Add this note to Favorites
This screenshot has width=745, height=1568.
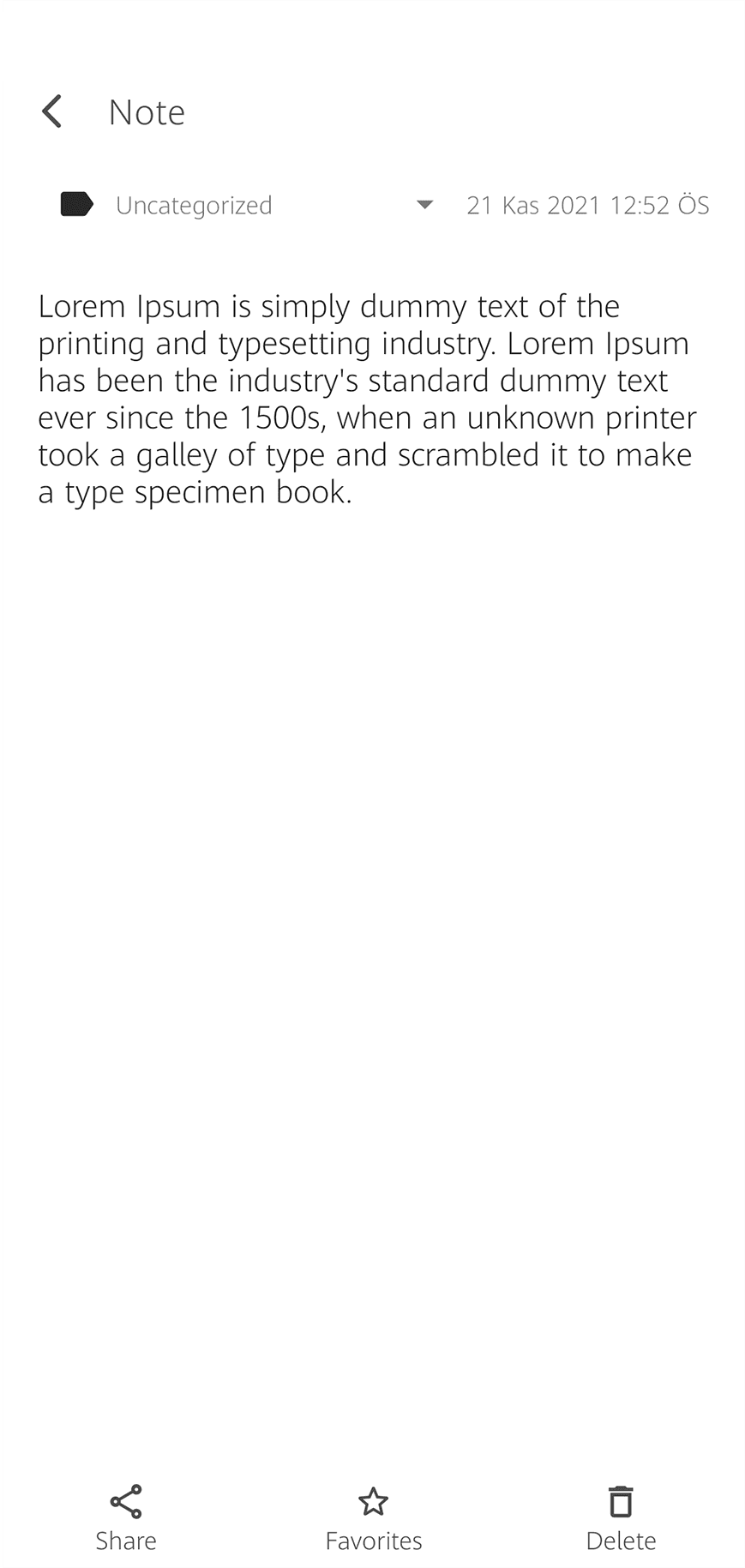tap(373, 1517)
